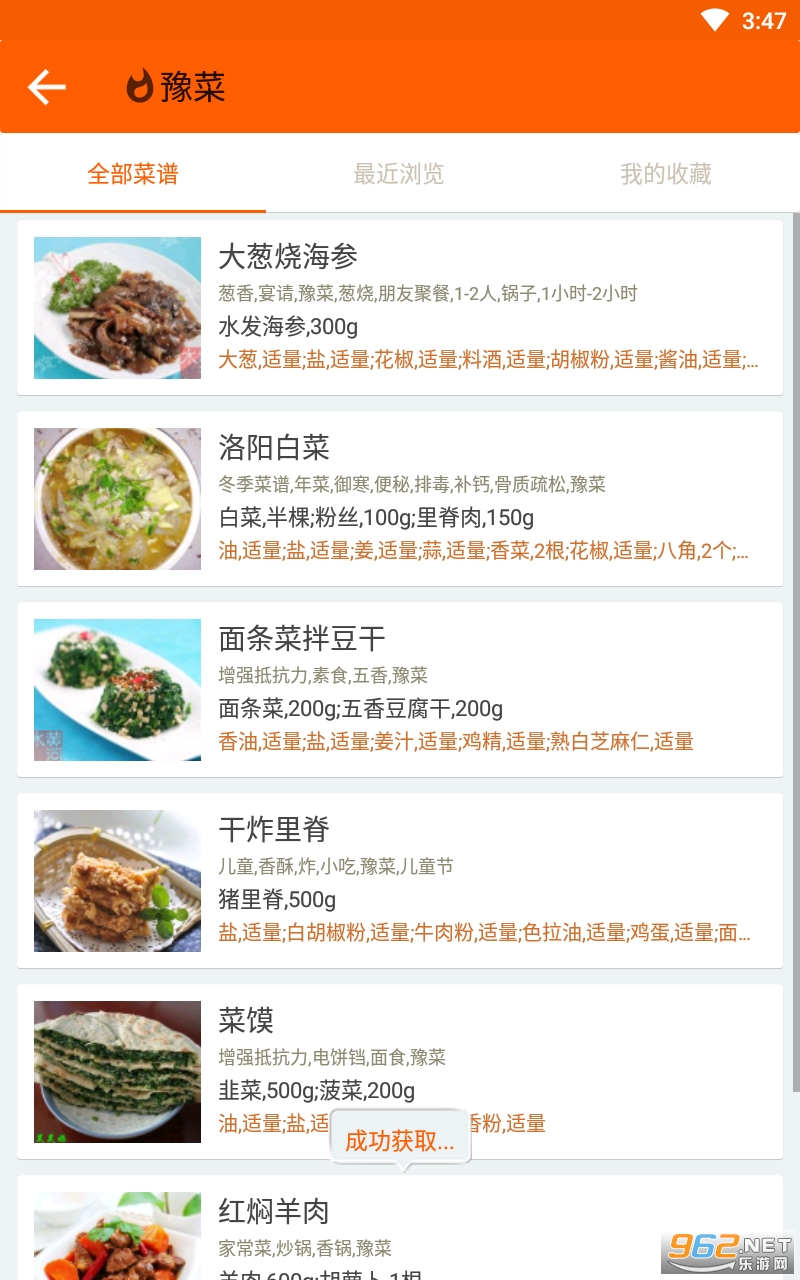Switch to the 全部菜谱 tab

[133, 174]
